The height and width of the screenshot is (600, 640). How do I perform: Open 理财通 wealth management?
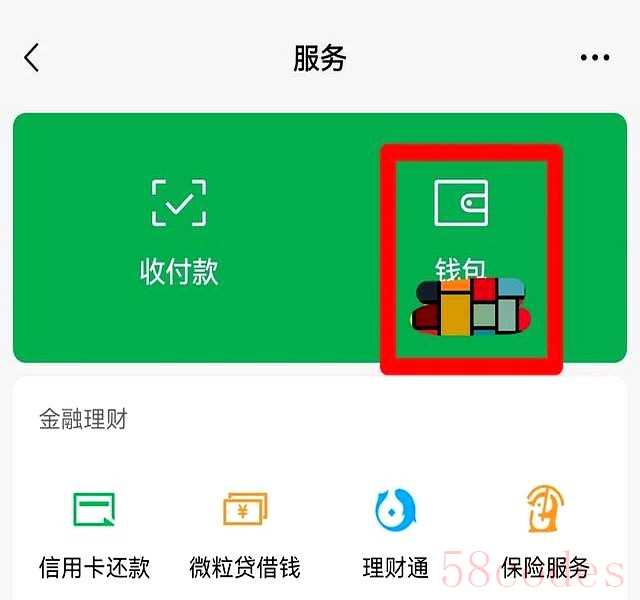395,534
